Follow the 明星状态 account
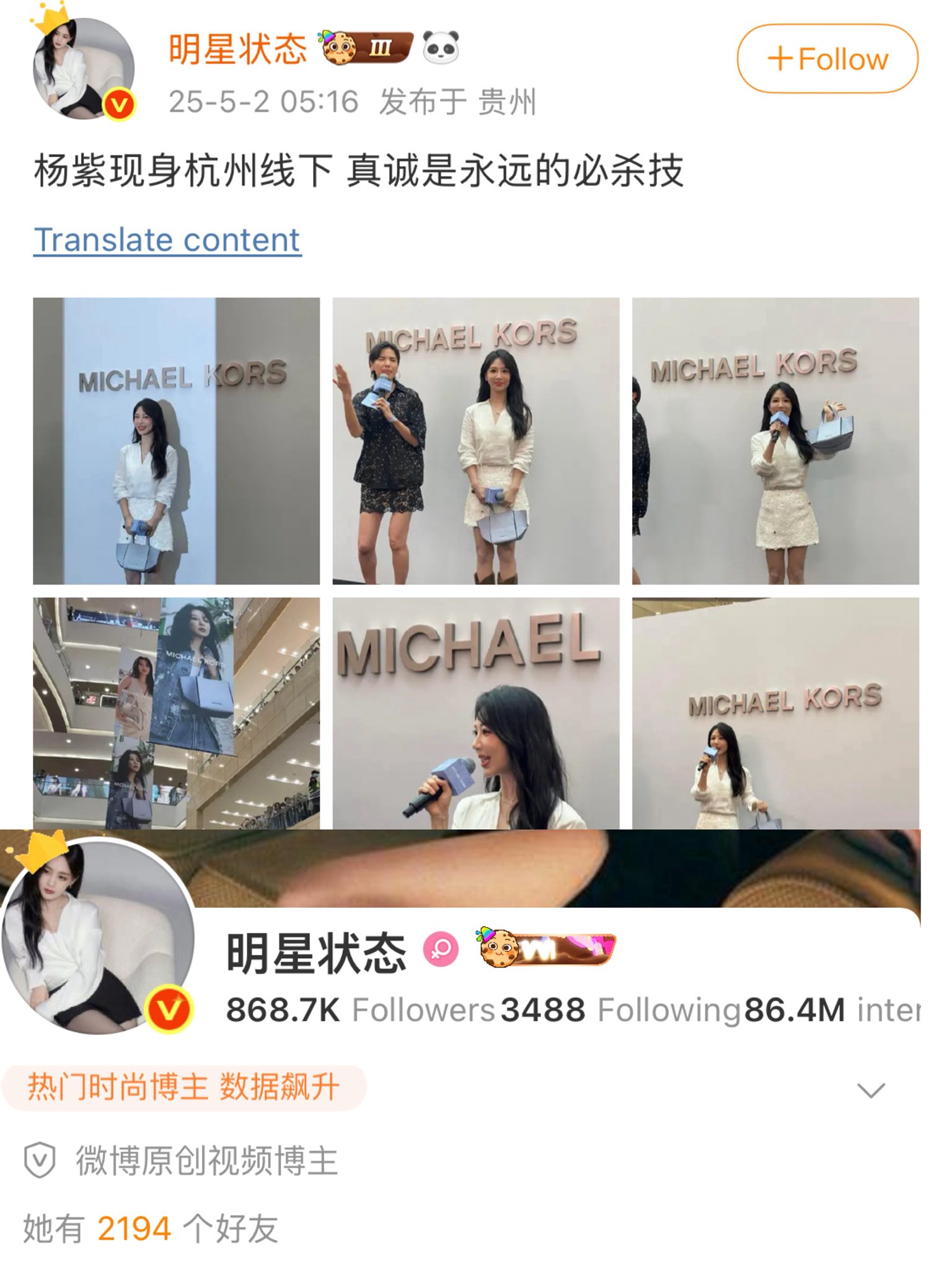This screenshot has height=1270, width=952. pos(827,60)
